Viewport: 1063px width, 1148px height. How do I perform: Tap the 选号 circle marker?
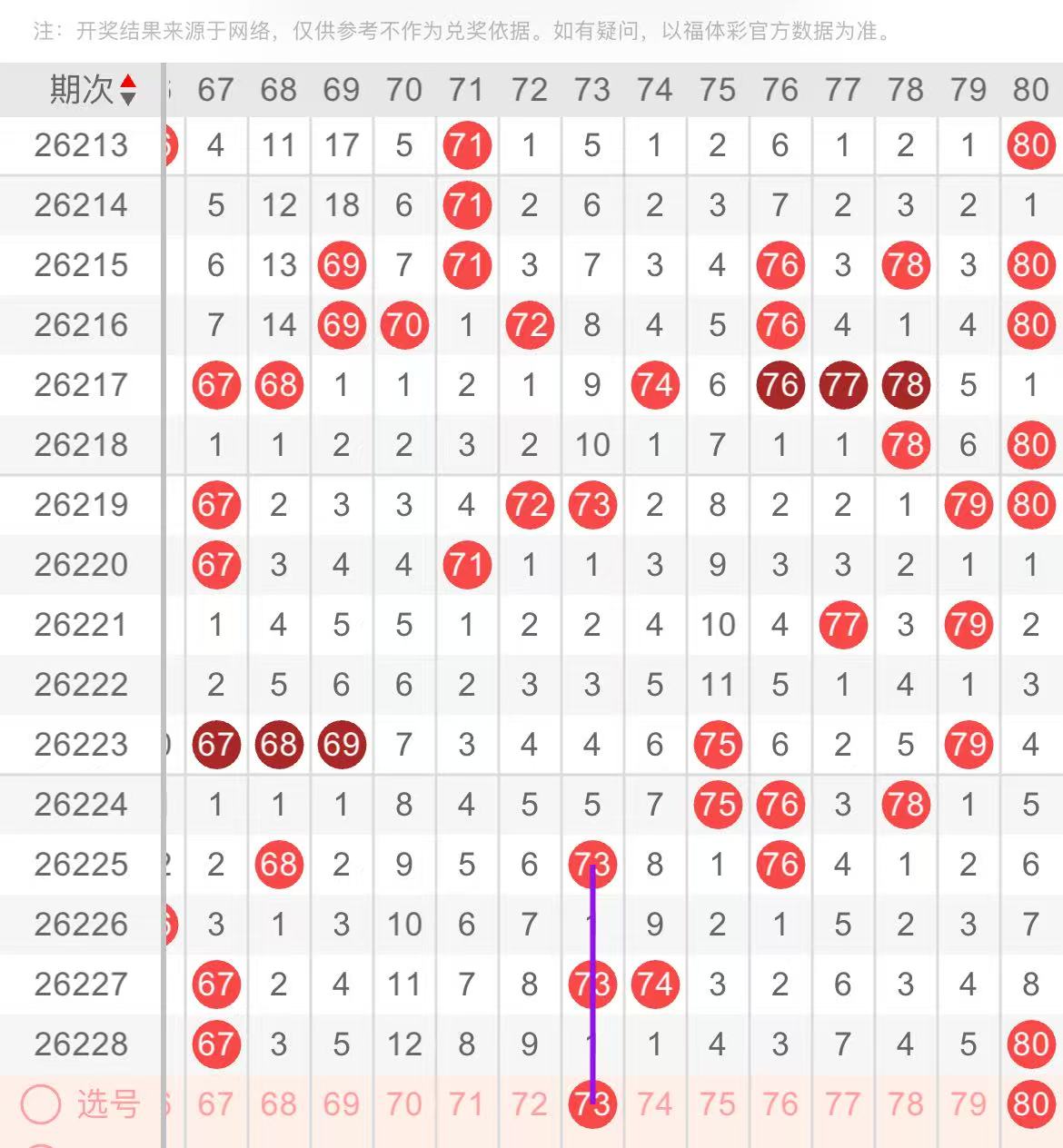41,1104
